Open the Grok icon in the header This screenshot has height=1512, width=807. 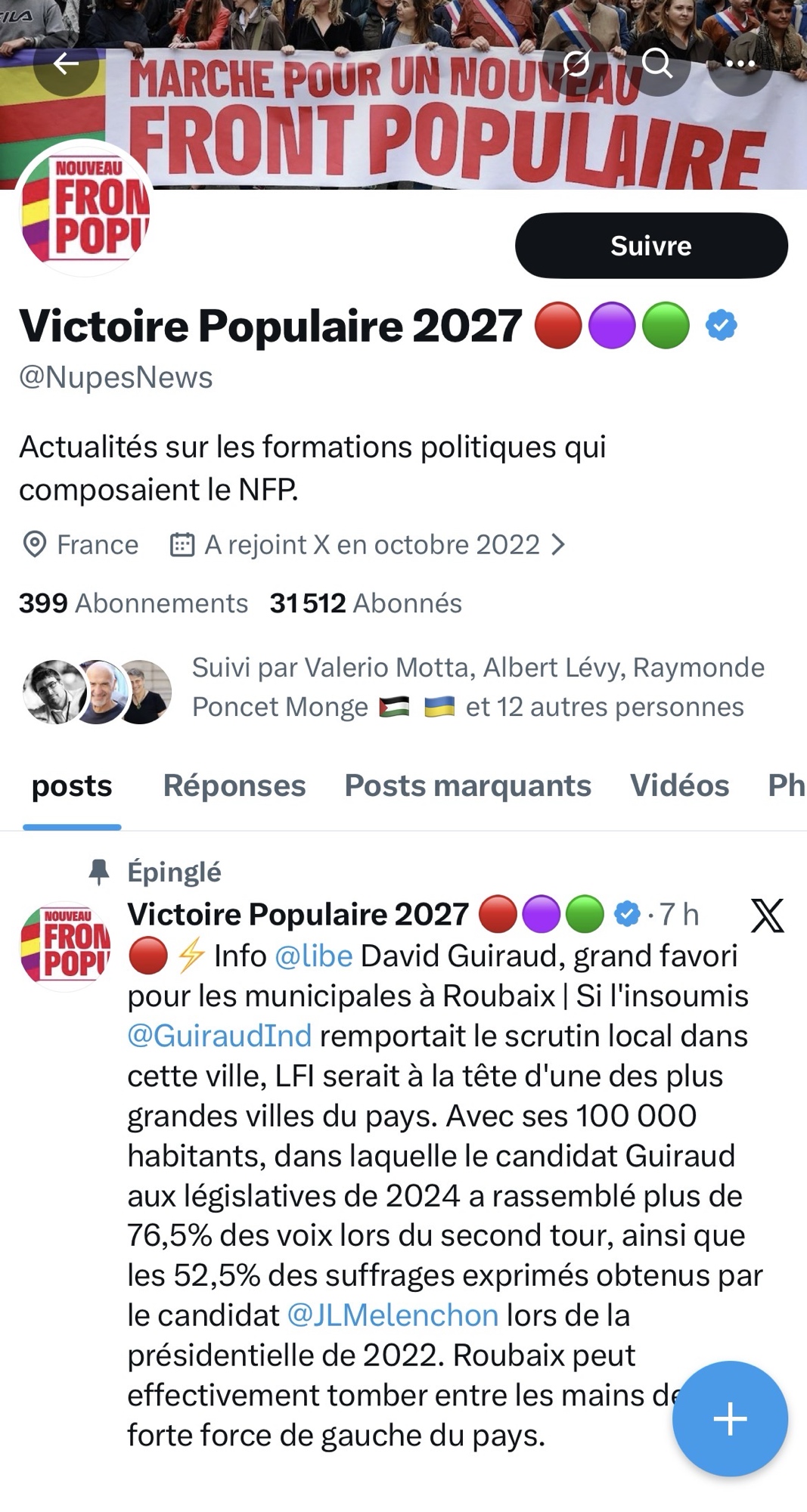[576, 64]
